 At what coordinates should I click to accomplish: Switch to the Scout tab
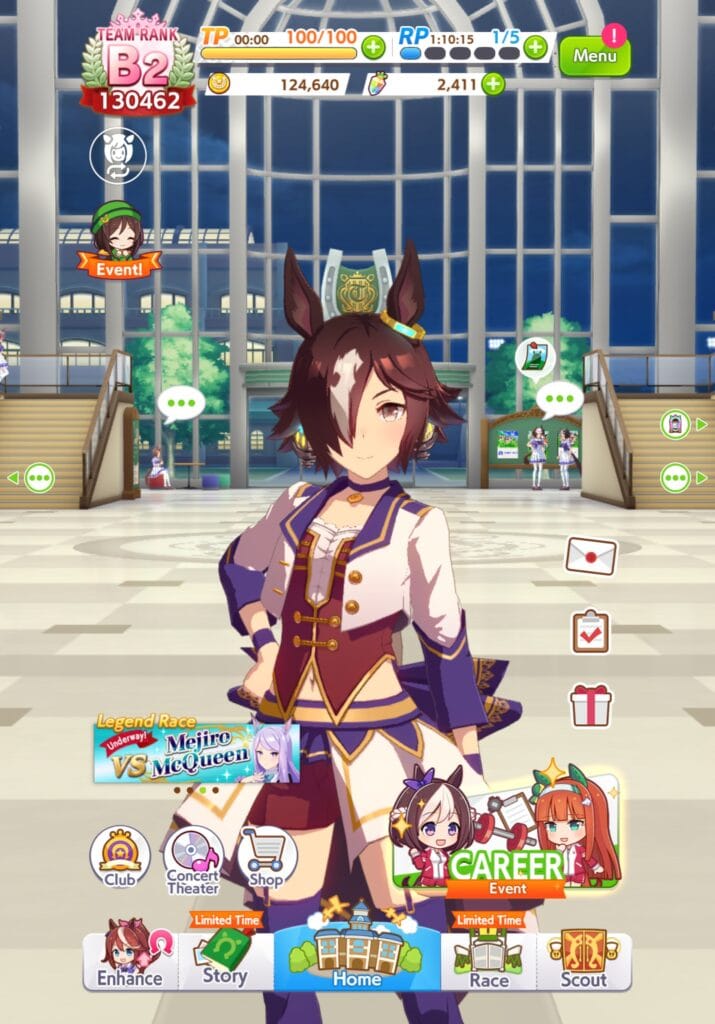[x=583, y=960]
